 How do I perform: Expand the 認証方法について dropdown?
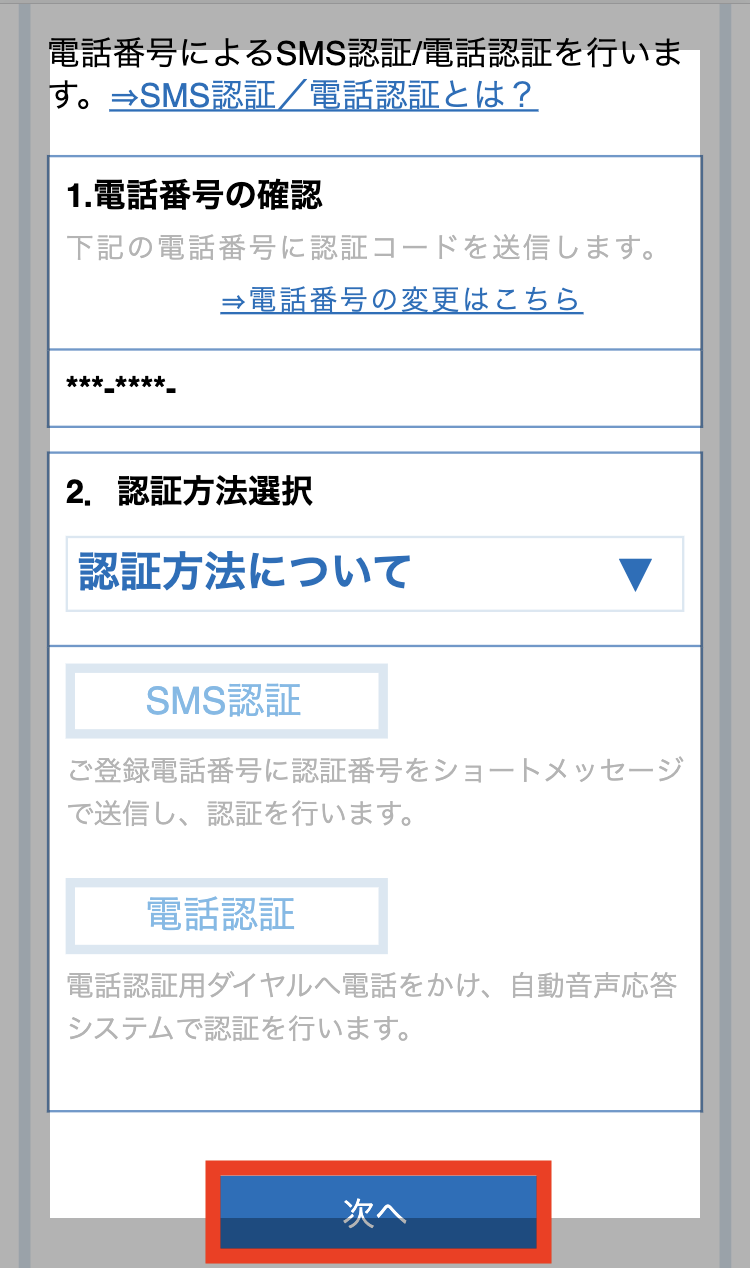[x=375, y=574]
